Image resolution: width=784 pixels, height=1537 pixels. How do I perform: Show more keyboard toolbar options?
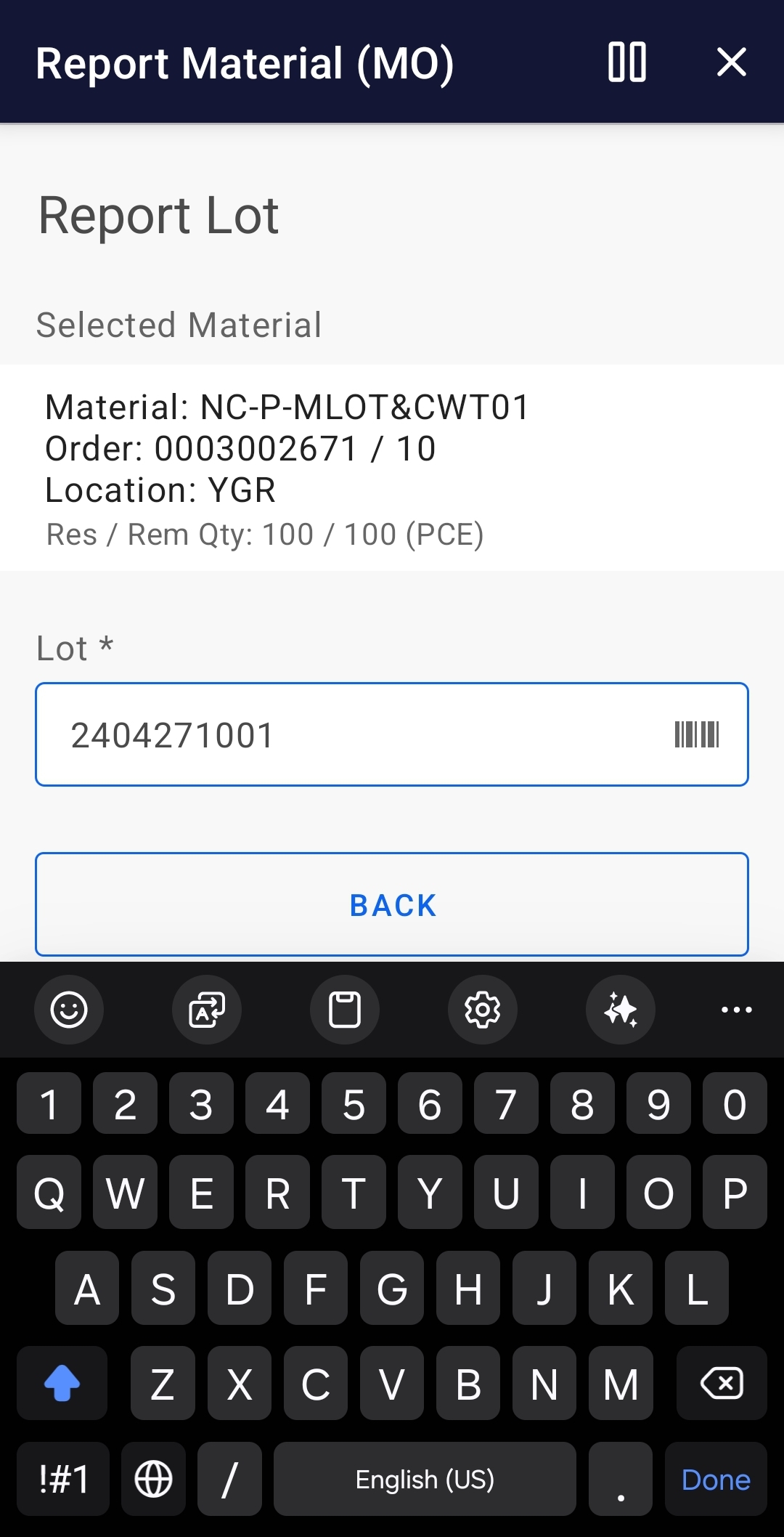click(x=736, y=1010)
